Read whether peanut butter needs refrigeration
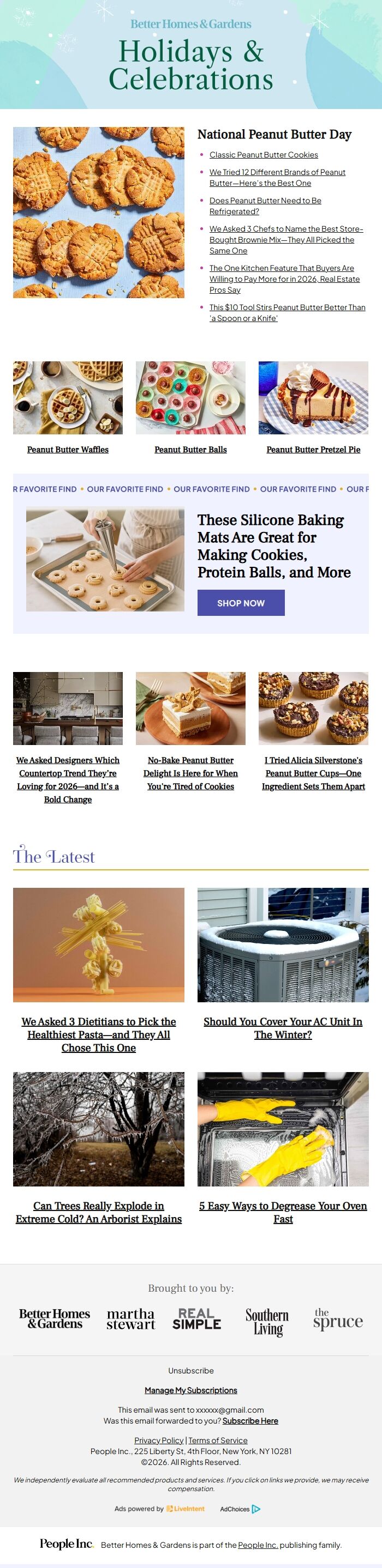Viewport: 382px width, 1568px height. click(265, 205)
